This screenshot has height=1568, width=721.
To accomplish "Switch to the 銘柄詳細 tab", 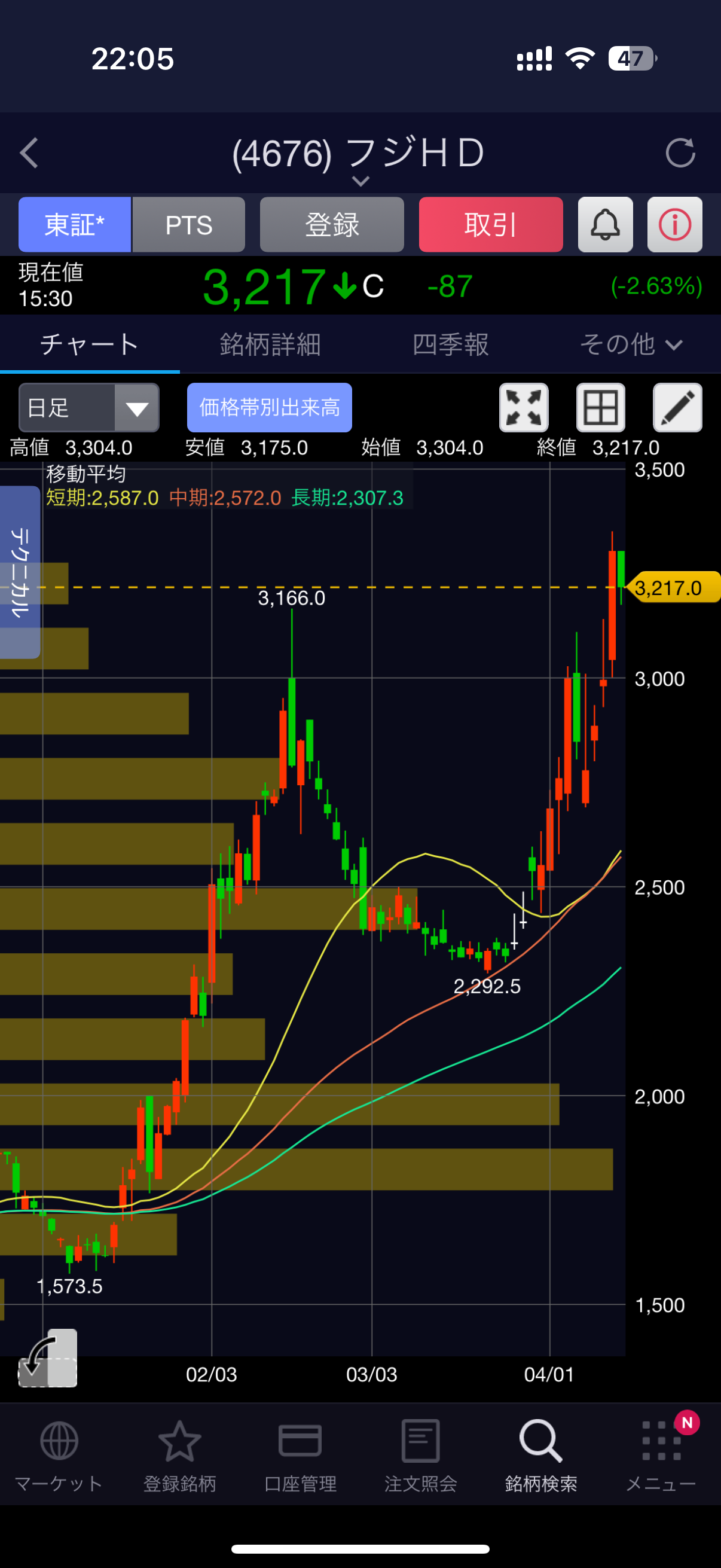I will [270, 344].
